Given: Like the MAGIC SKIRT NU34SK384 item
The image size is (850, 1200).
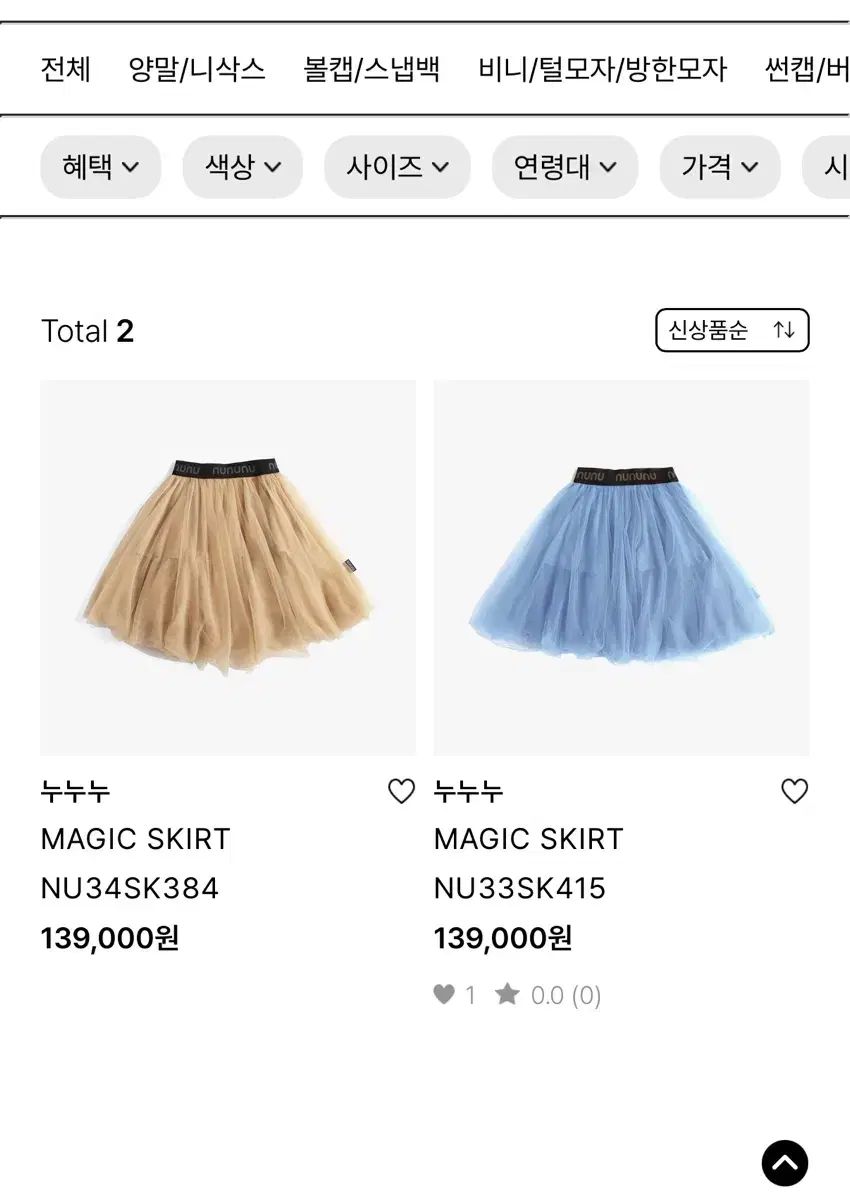Looking at the screenshot, I should point(401,792).
